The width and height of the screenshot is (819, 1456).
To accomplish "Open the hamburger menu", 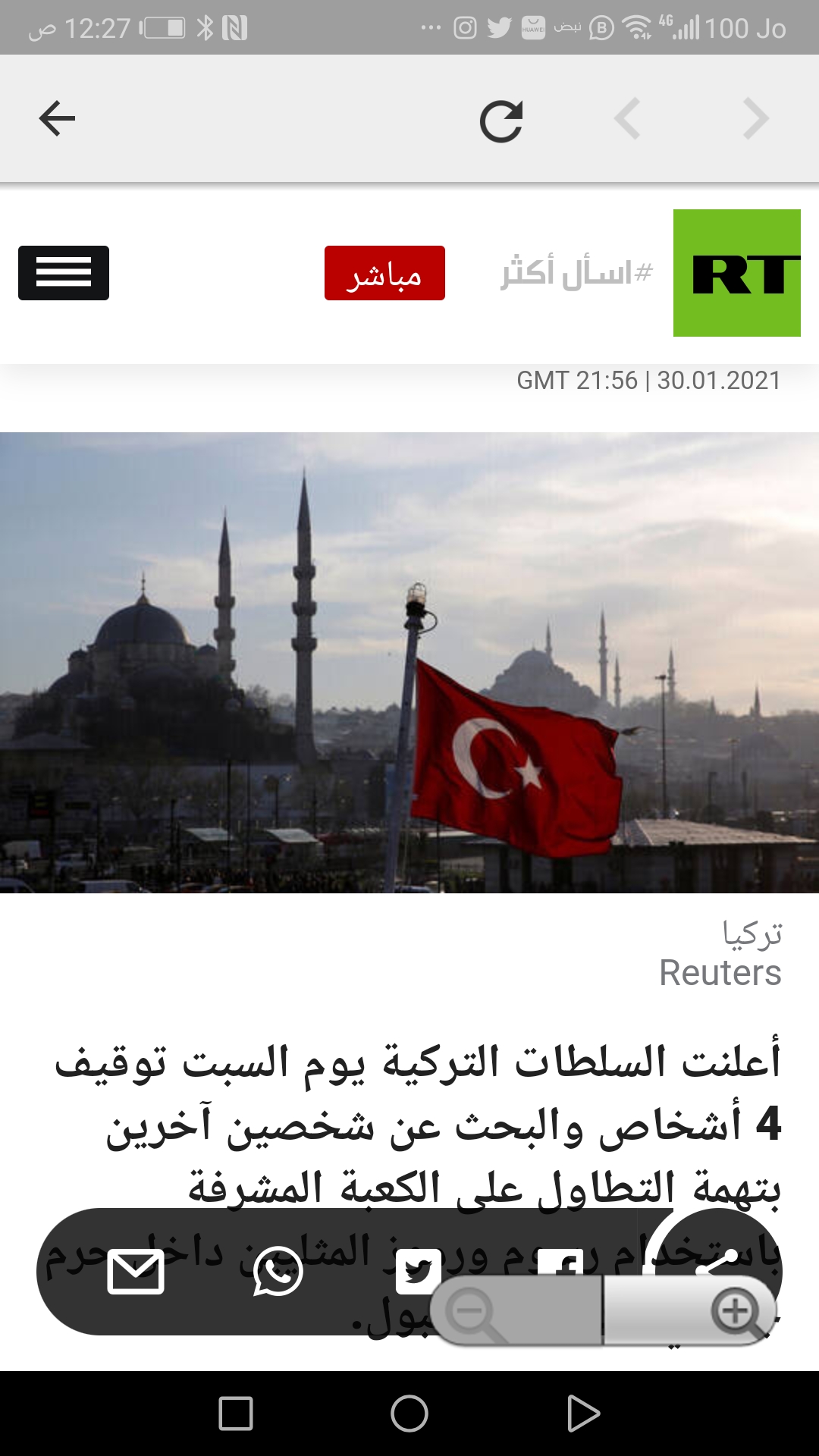I will [x=64, y=273].
